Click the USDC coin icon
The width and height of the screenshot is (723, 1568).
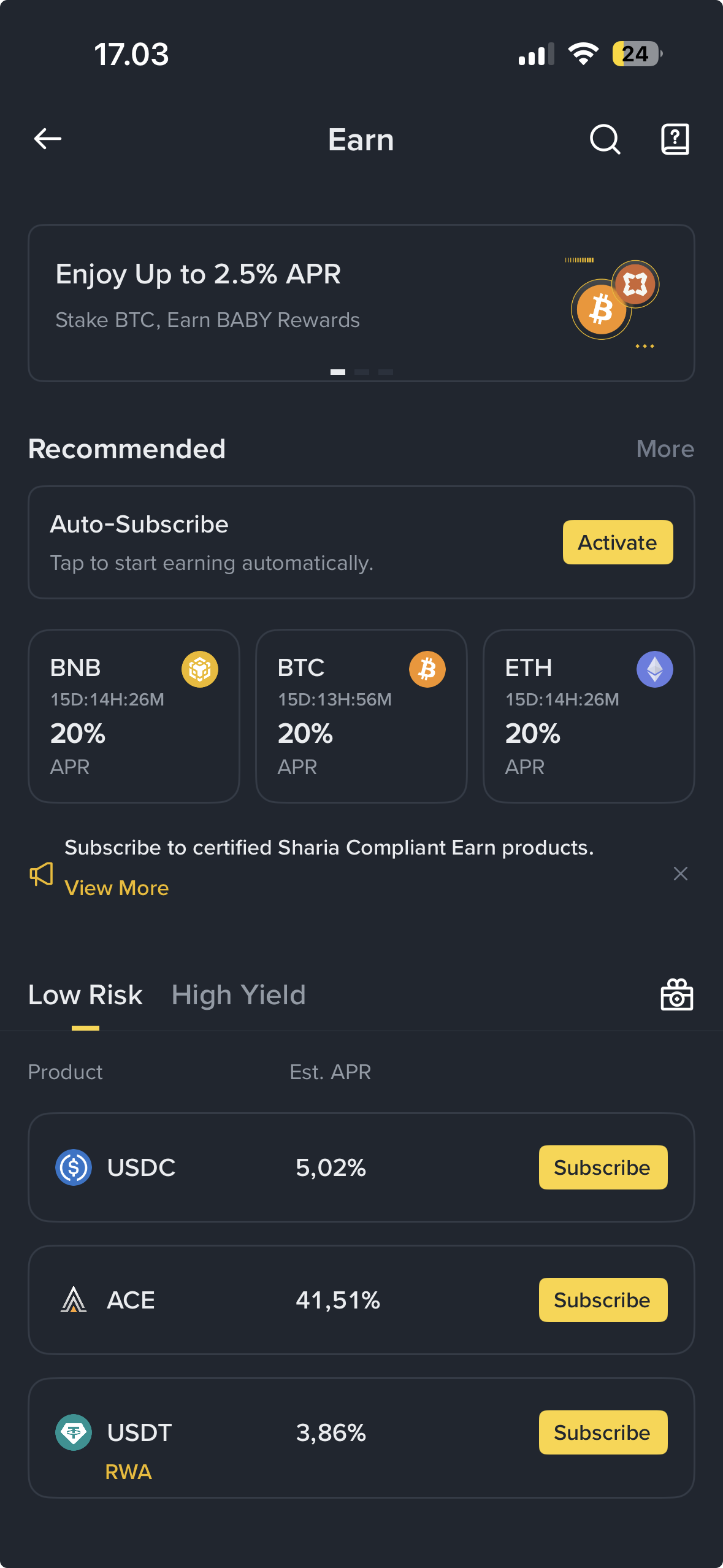pyautogui.click(x=73, y=1167)
